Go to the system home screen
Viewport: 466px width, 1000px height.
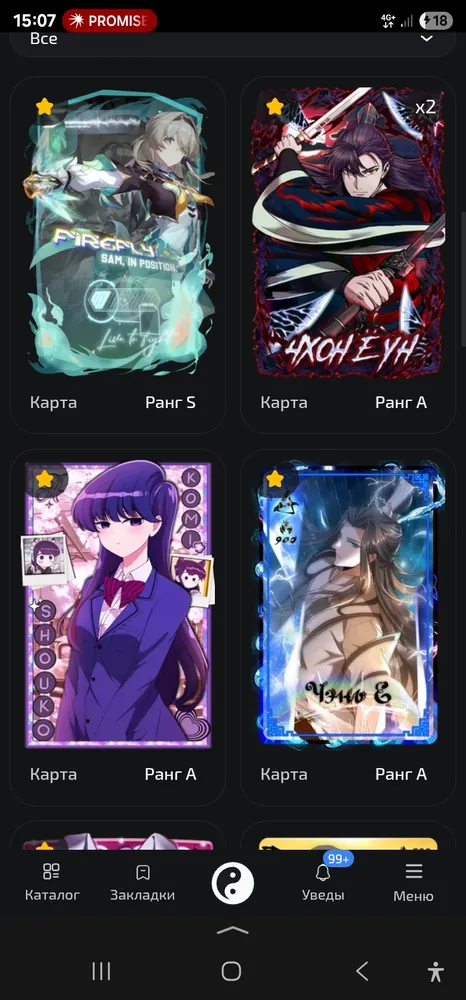(231, 971)
